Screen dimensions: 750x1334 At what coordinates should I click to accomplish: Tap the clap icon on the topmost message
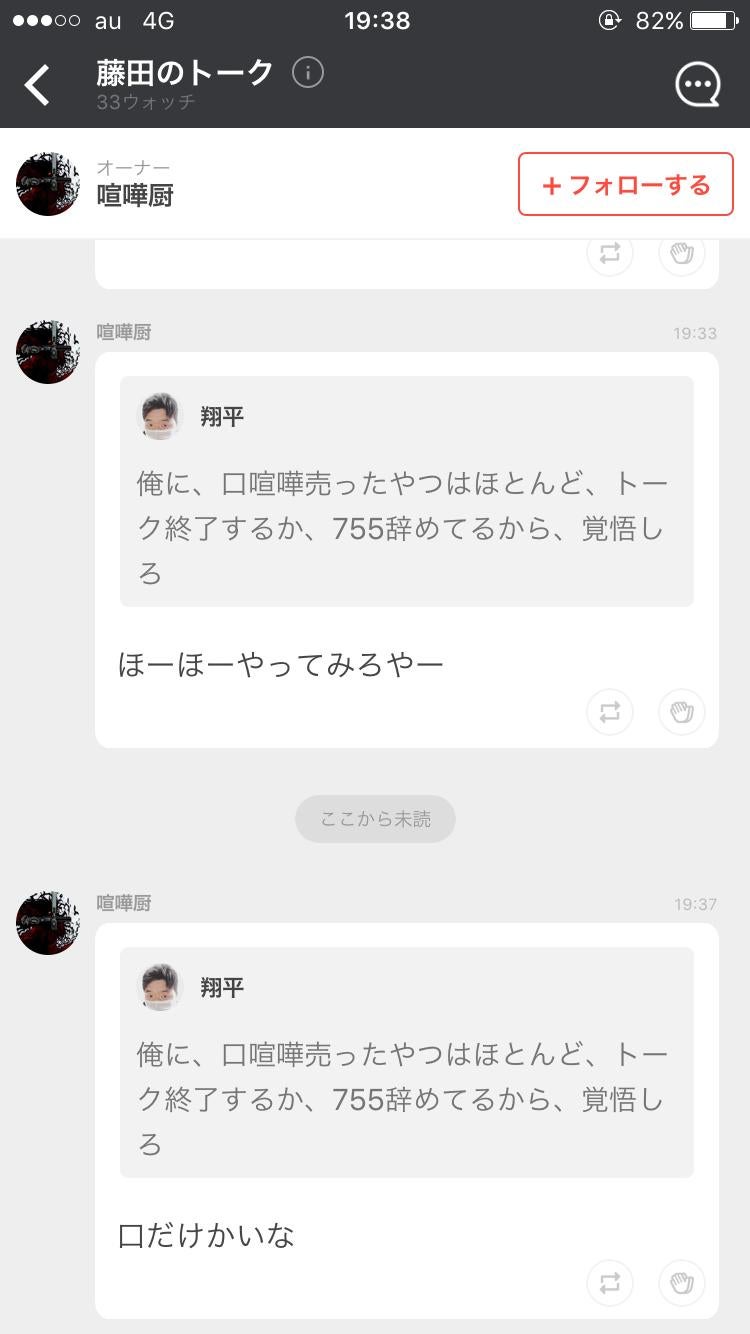pos(681,253)
